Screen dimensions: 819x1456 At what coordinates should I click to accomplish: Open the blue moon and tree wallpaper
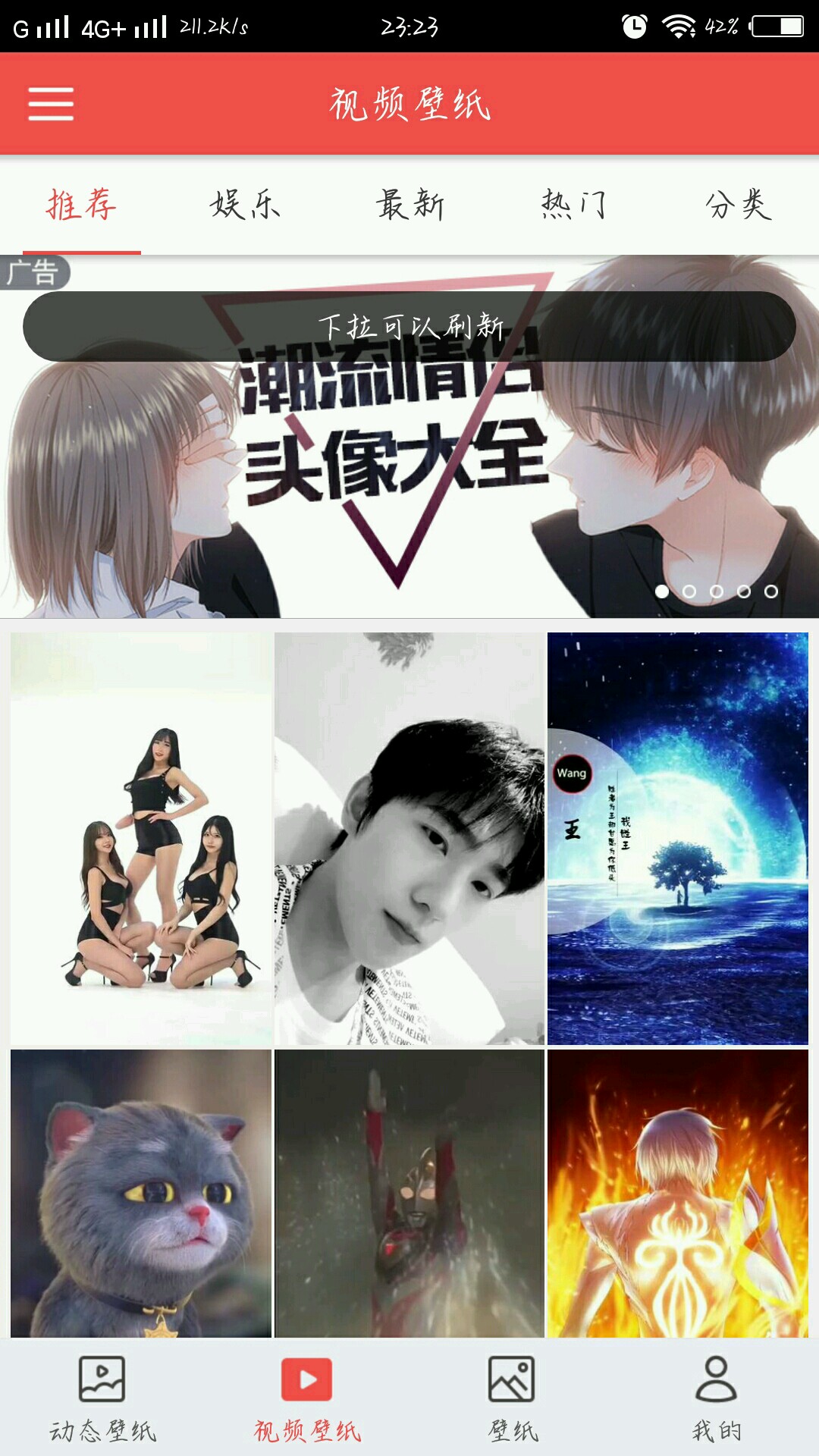[x=678, y=839]
